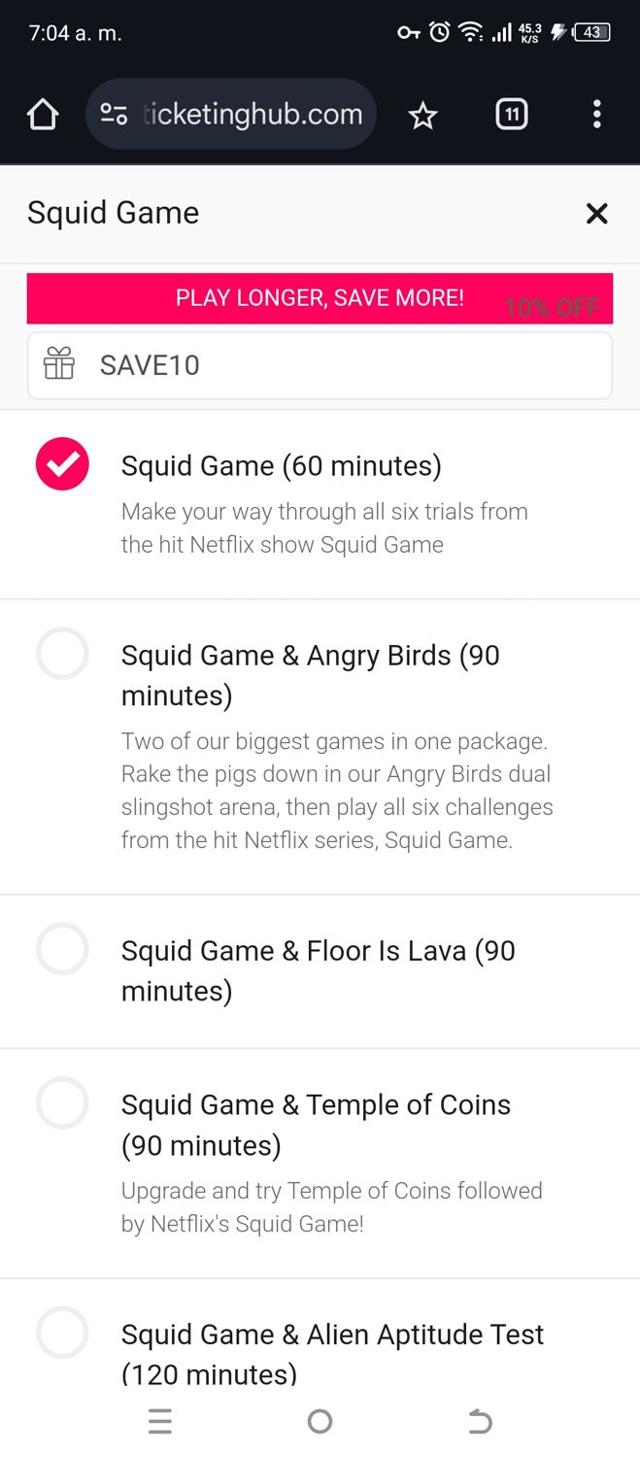Image resolution: width=640 pixels, height=1457 pixels.
Task: Tap the SAVE10 promo code field
Action: [319, 365]
